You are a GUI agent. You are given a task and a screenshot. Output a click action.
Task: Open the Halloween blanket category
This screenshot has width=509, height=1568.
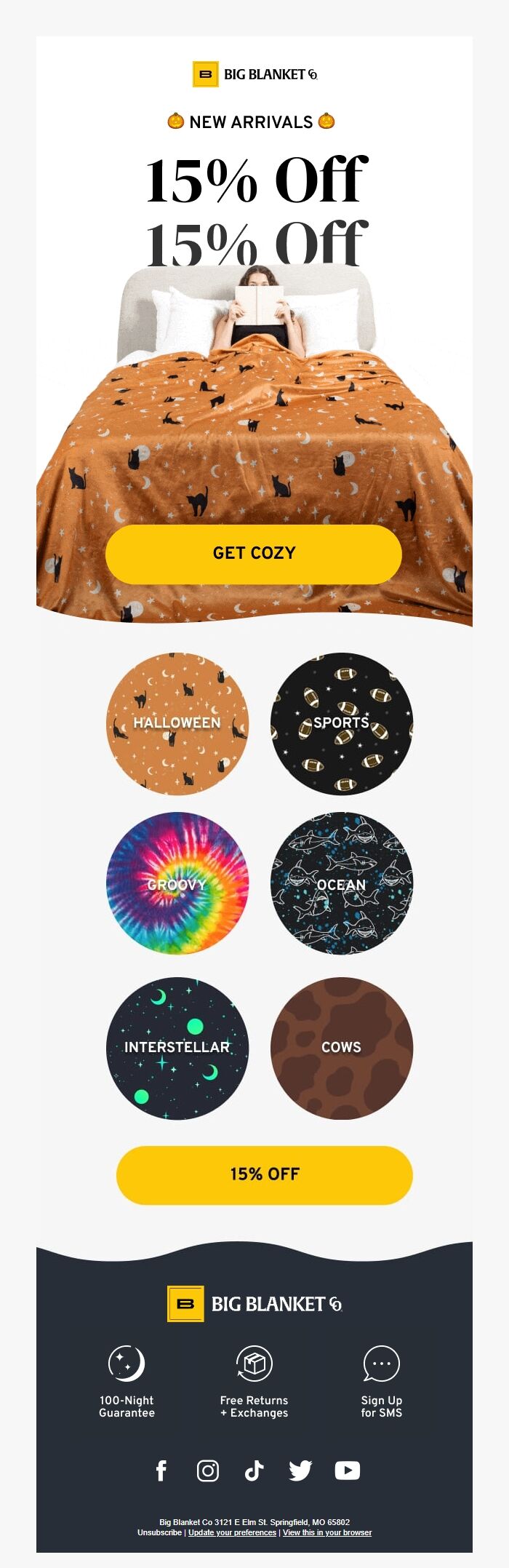177,723
